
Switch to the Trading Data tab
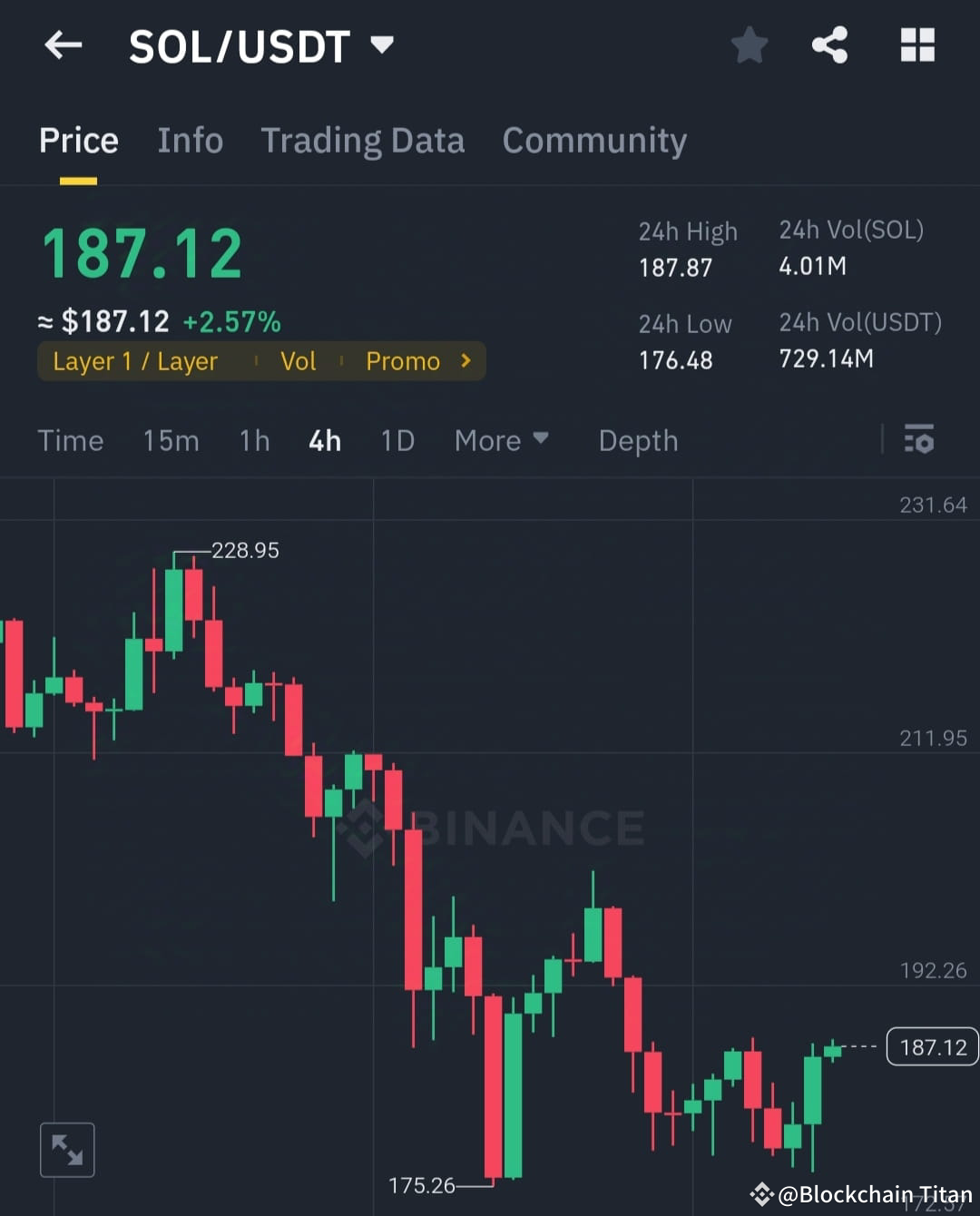(x=363, y=141)
